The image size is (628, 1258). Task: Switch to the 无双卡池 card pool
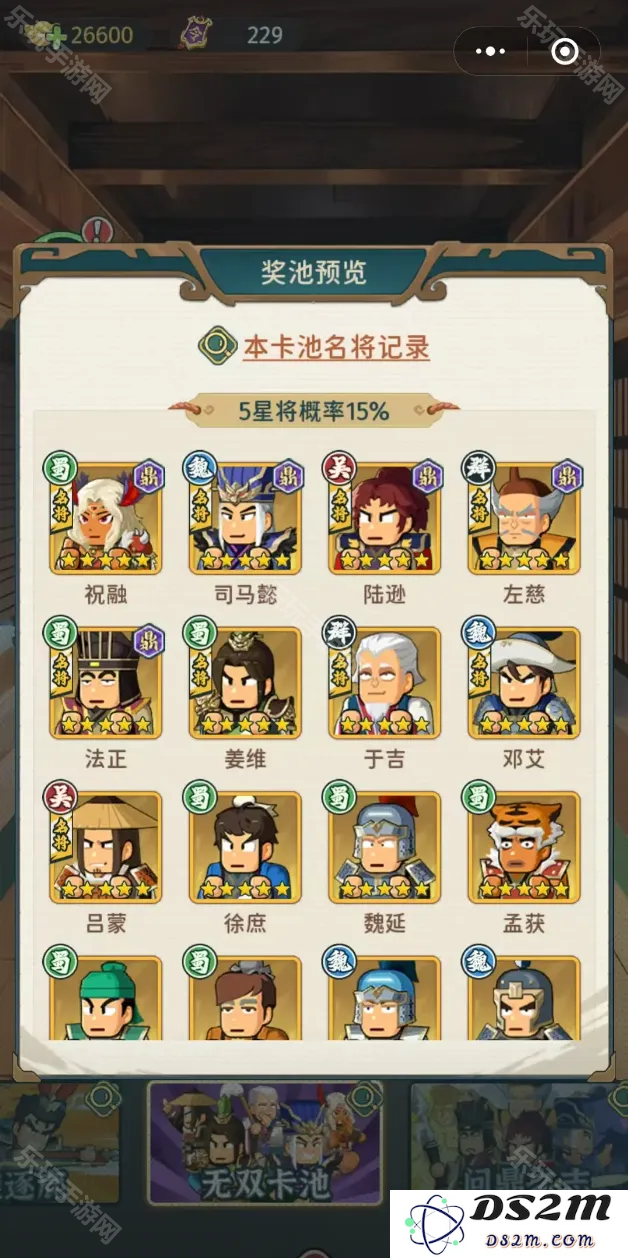click(265, 1143)
